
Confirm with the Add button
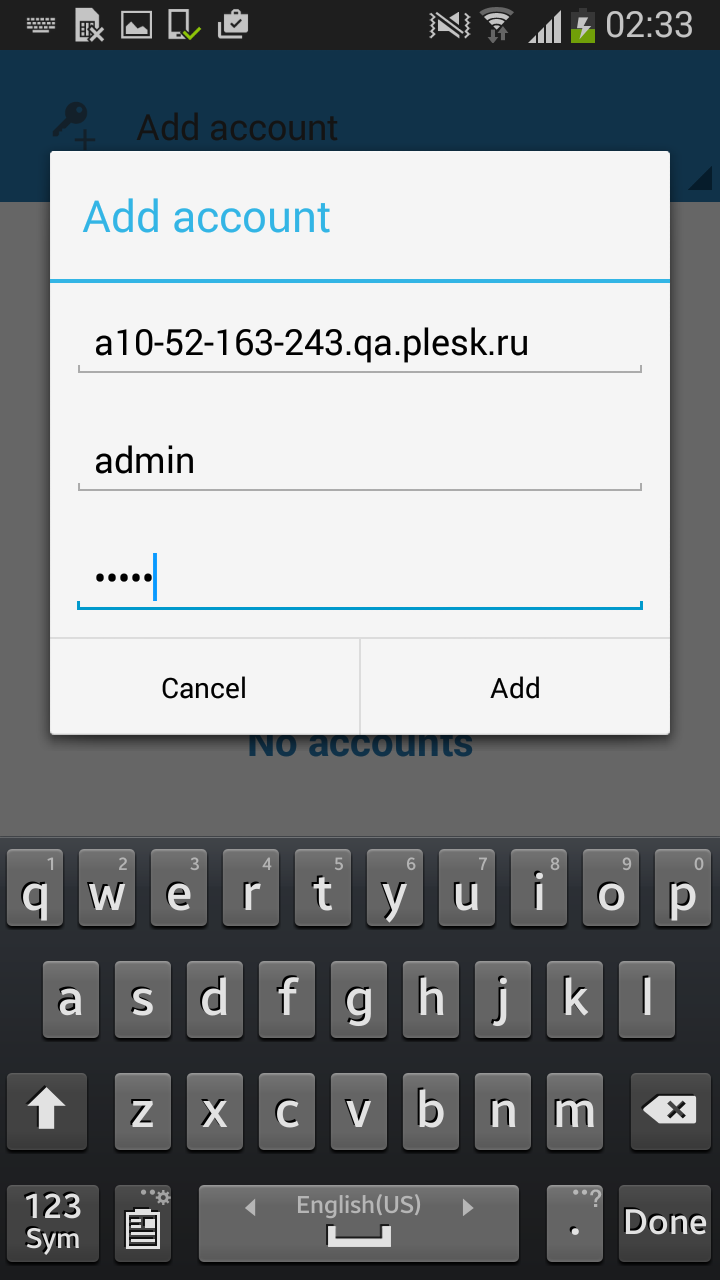[x=515, y=688]
